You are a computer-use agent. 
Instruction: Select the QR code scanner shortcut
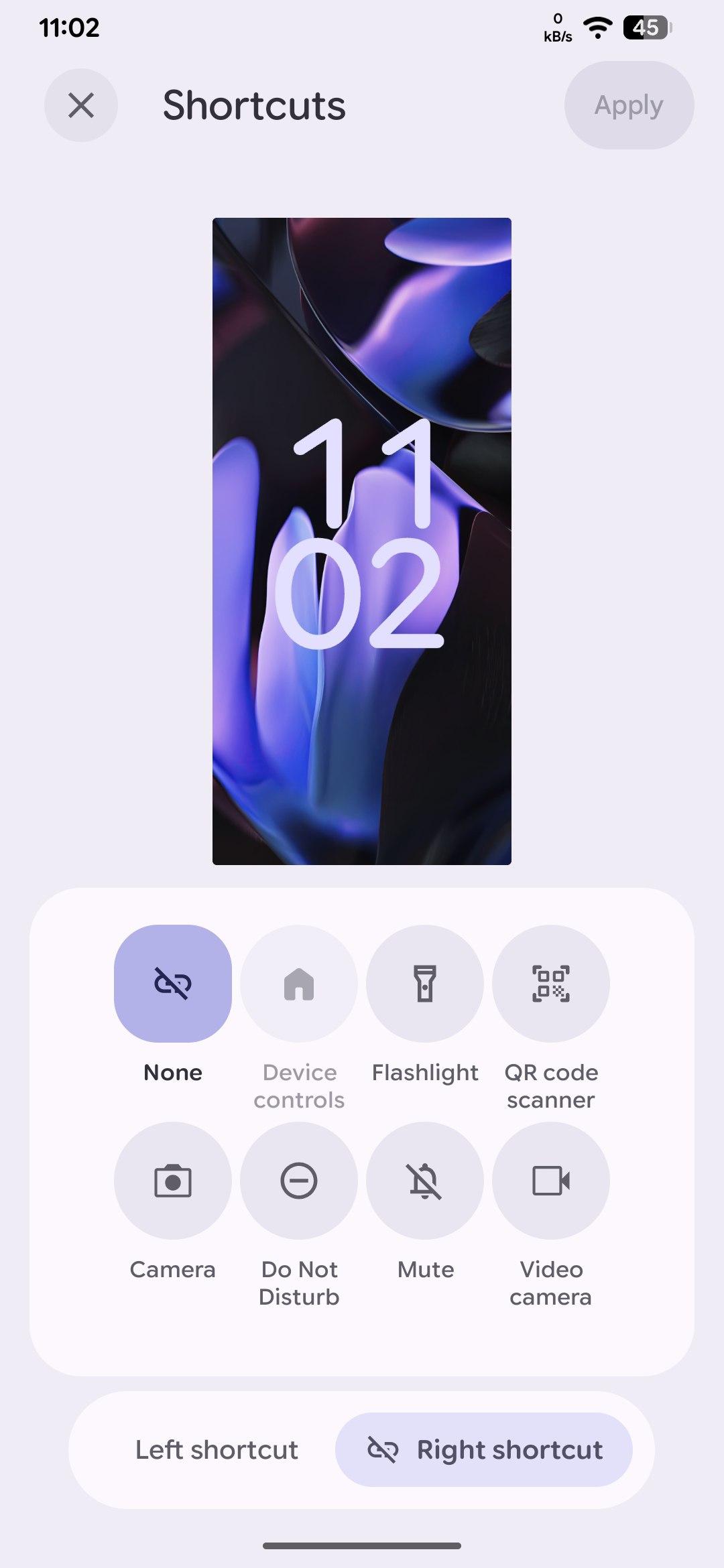click(x=551, y=983)
